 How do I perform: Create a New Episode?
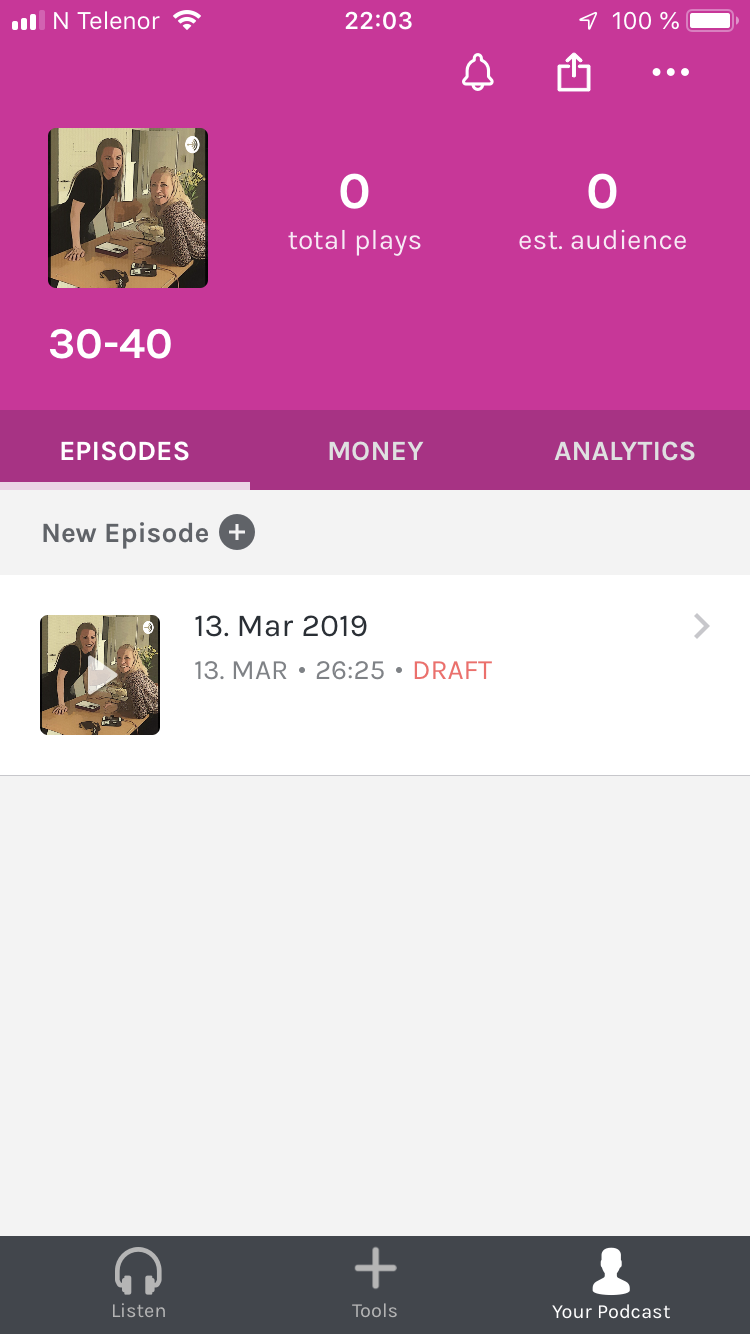pos(148,533)
